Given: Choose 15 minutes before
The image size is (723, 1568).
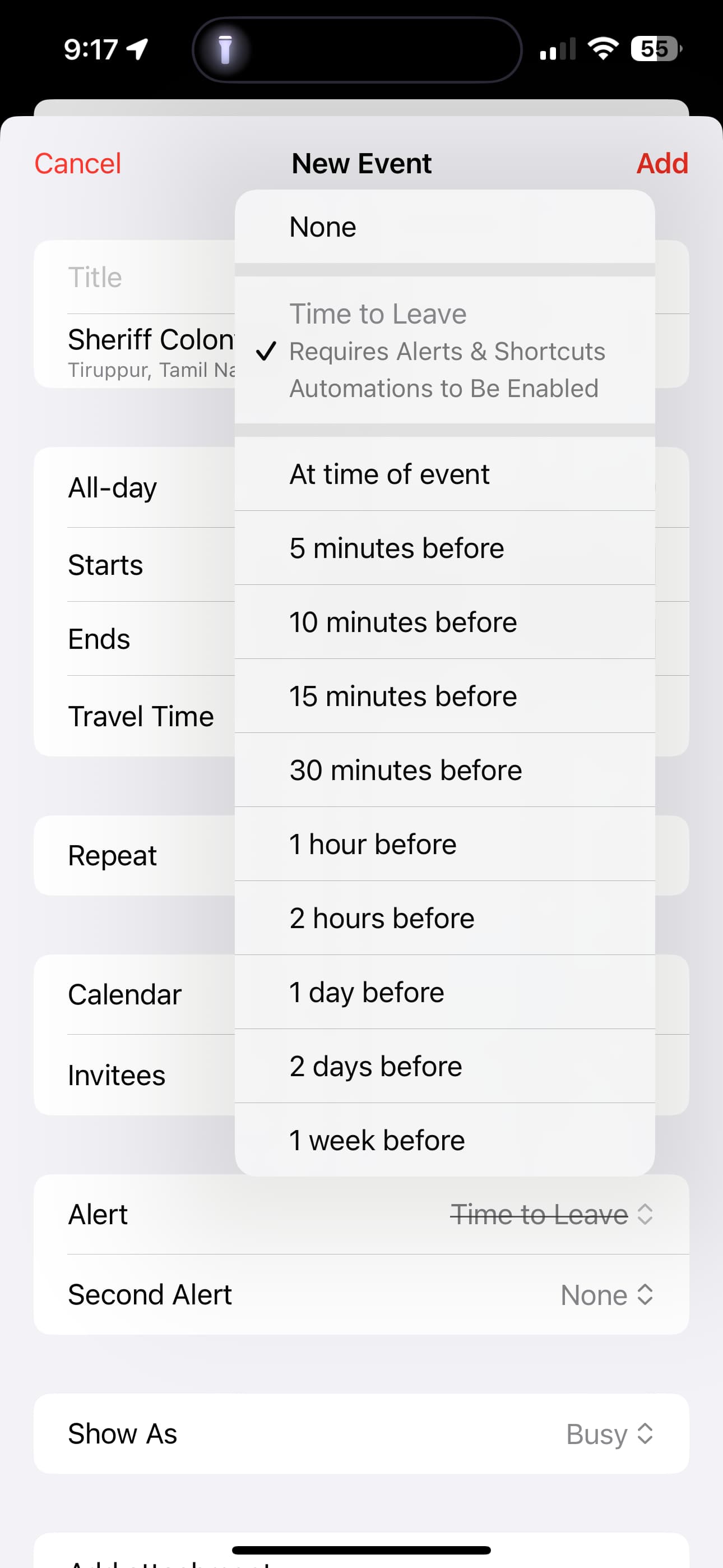Looking at the screenshot, I should pyautogui.click(x=445, y=697).
